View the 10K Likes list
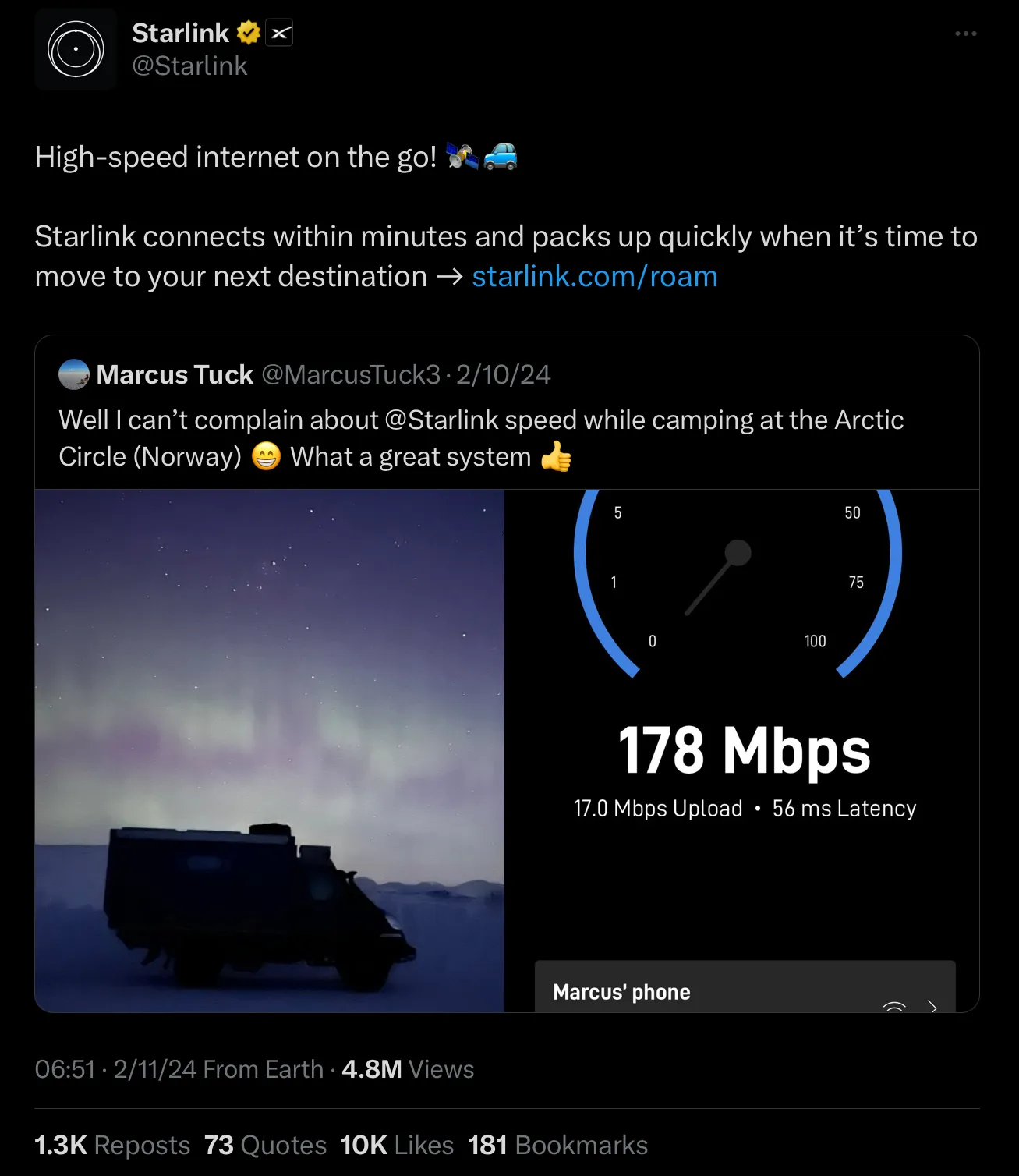Screen dimensions: 1019x1176 pos(397,1145)
